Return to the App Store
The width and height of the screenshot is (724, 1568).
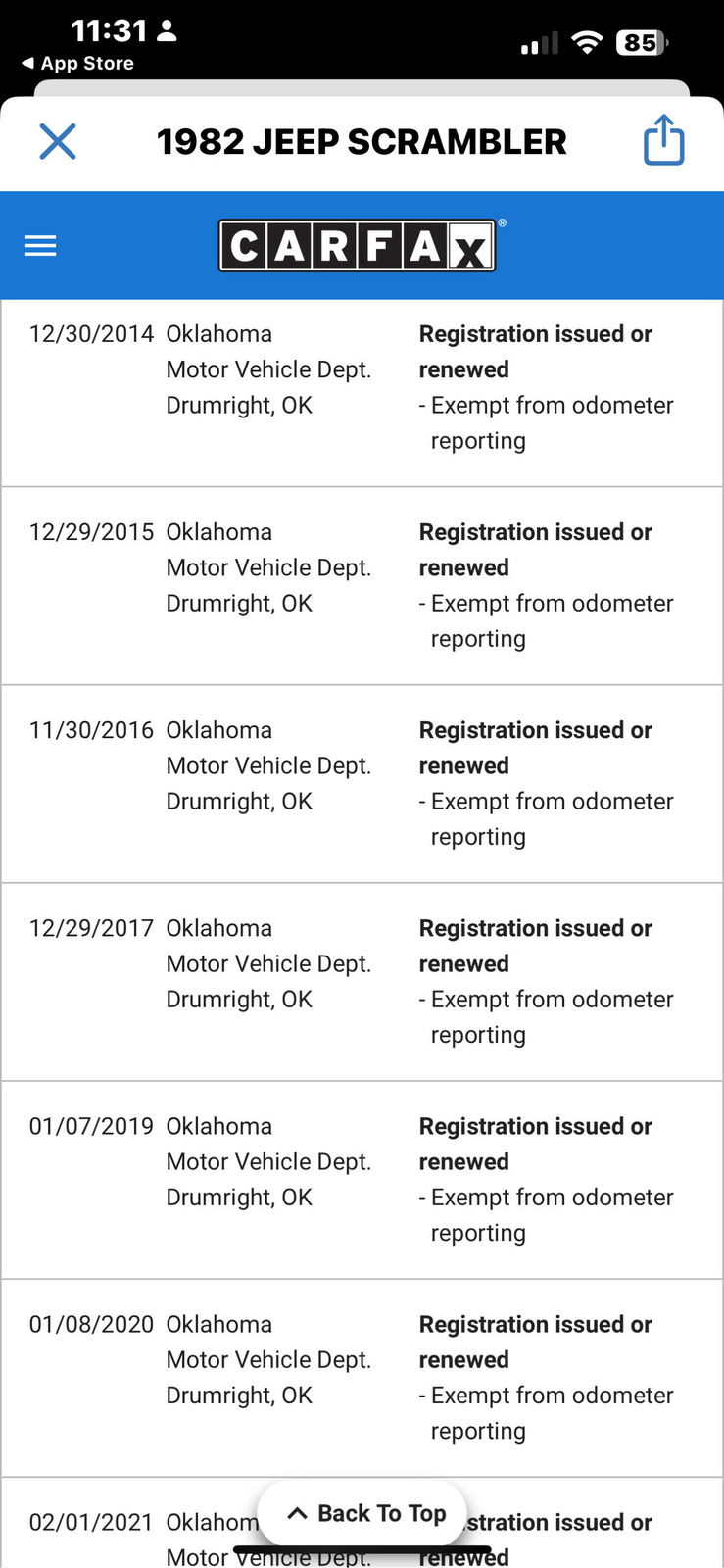tap(78, 63)
